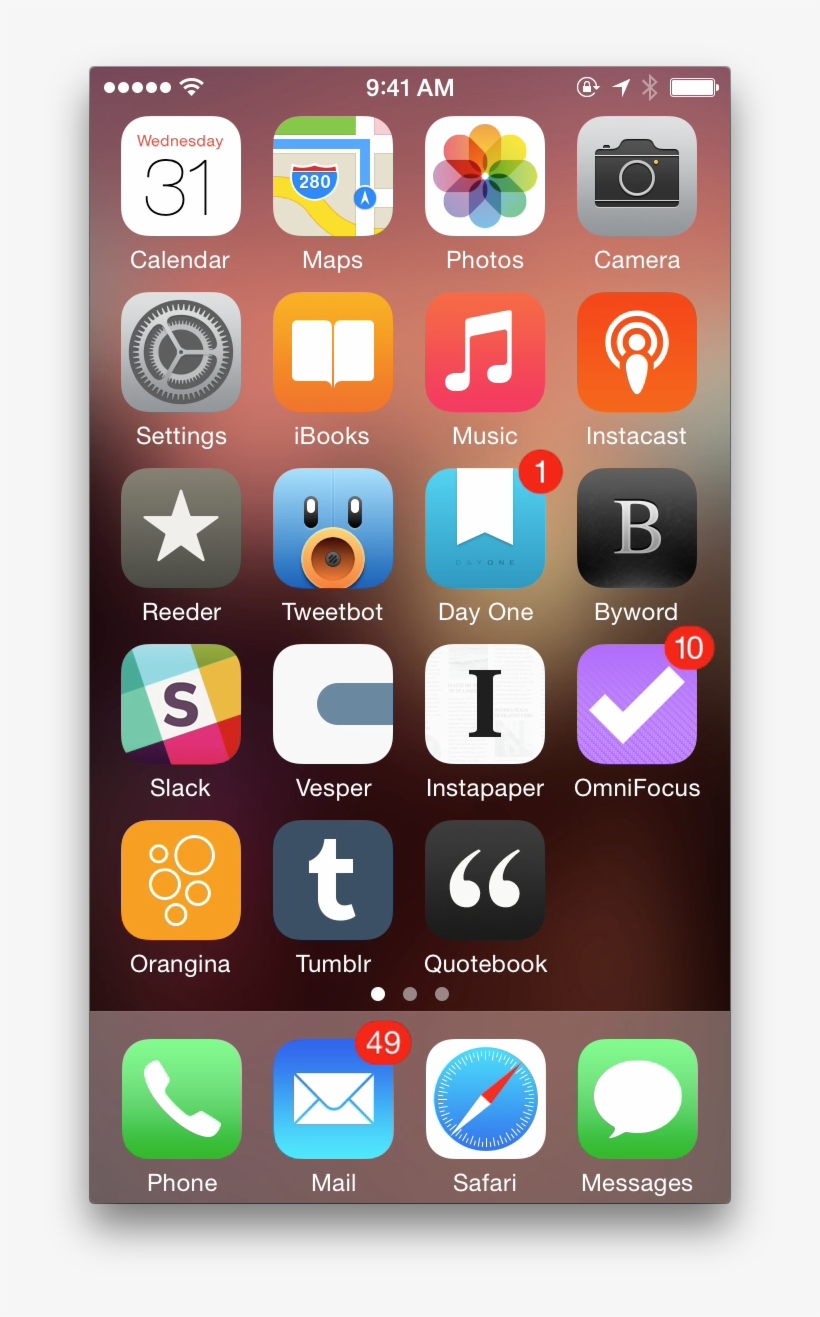Launch the Music app
This screenshot has width=820, height=1317.
click(485, 352)
